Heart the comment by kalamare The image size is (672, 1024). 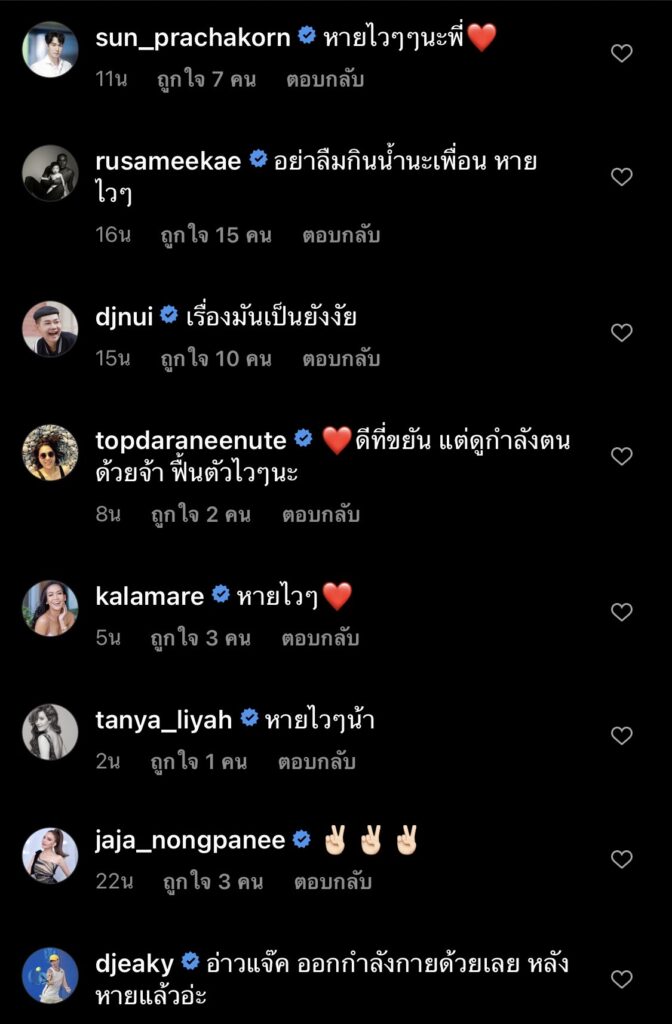622,612
